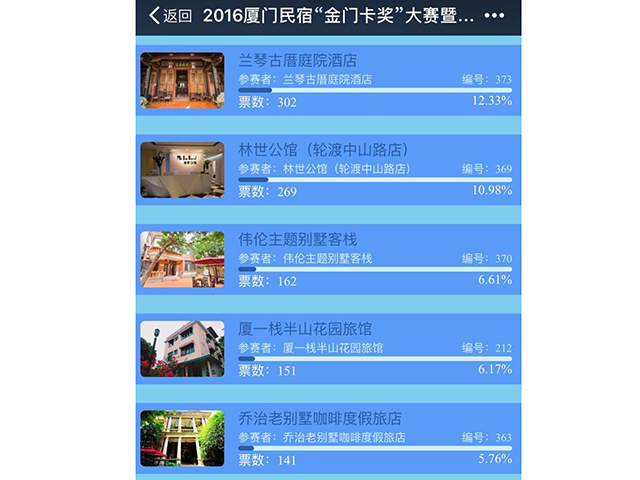Viewport: 640px width, 480px height.
Task: Open the 乔治老别墅咖啡度假旅店 entry
Action: tap(320, 417)
